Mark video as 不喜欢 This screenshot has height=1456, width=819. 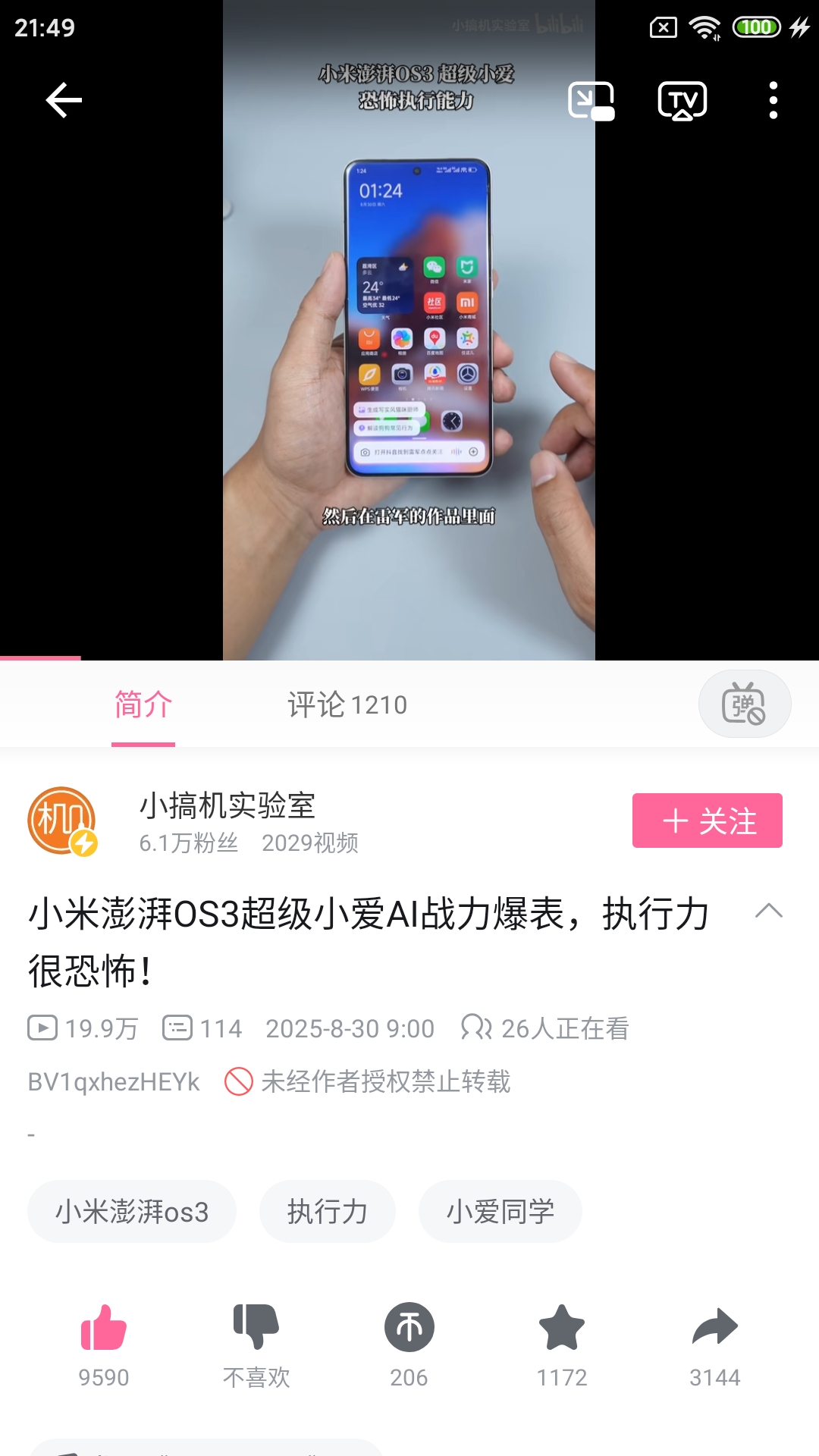pyautogui.click(x=256, y=1328)
